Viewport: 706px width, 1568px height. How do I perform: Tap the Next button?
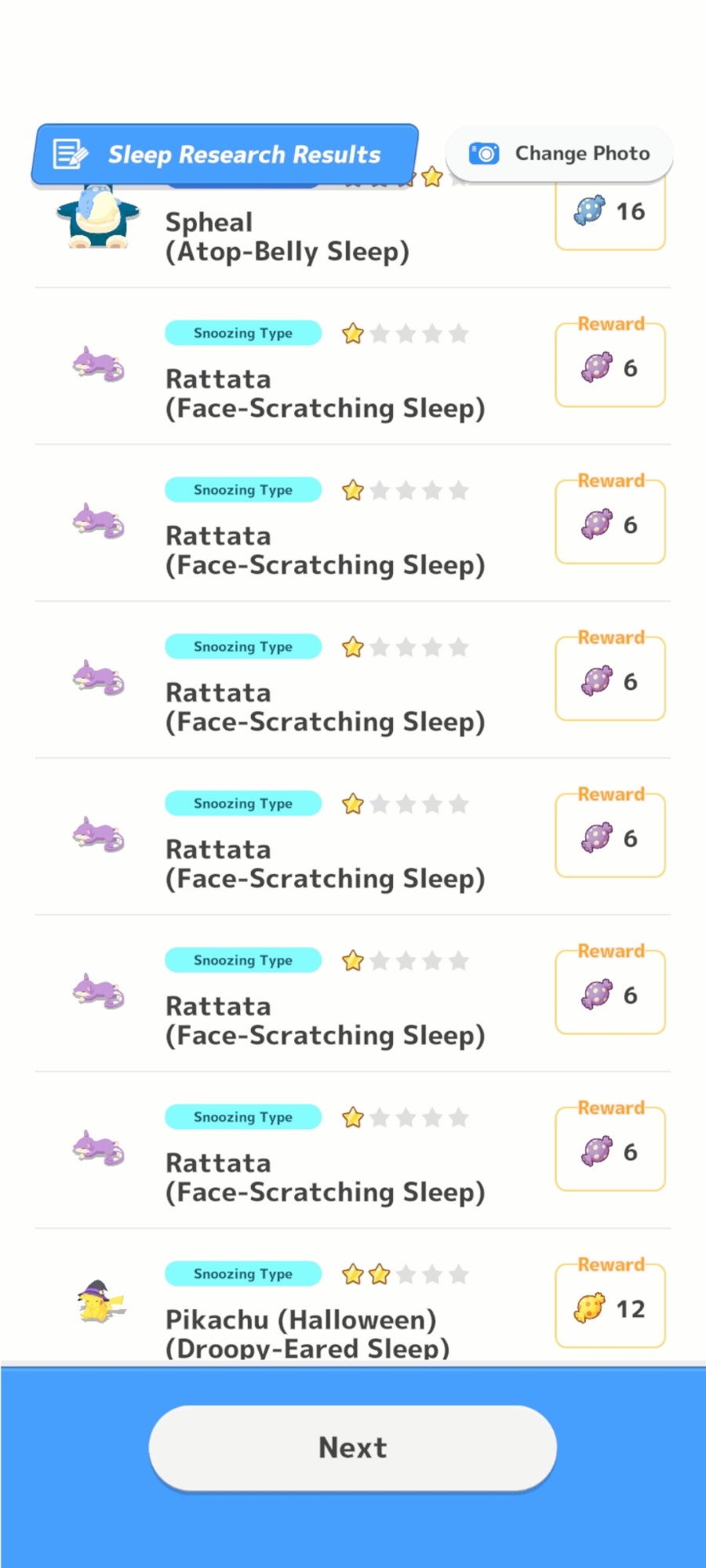353,1447
